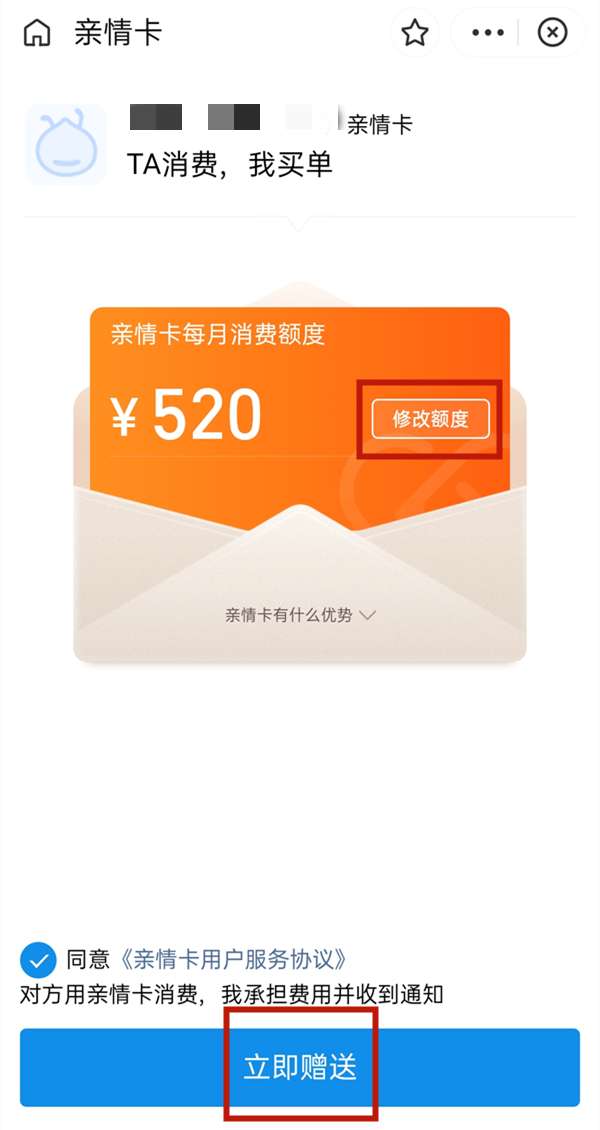Close the 亲情卡 mini program

(552, 33)
